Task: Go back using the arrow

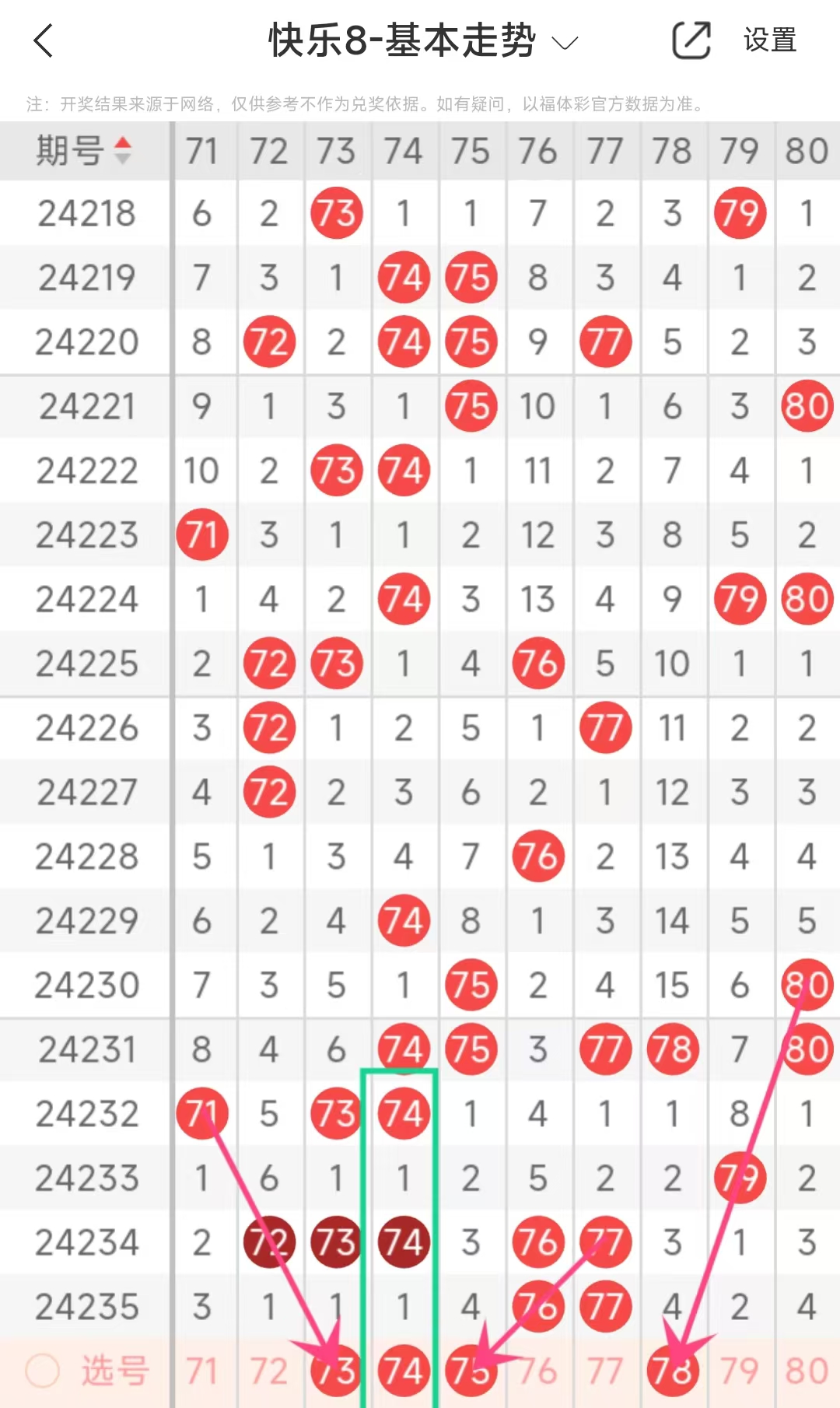Action: pyautogui.click(x=44, y=40)
